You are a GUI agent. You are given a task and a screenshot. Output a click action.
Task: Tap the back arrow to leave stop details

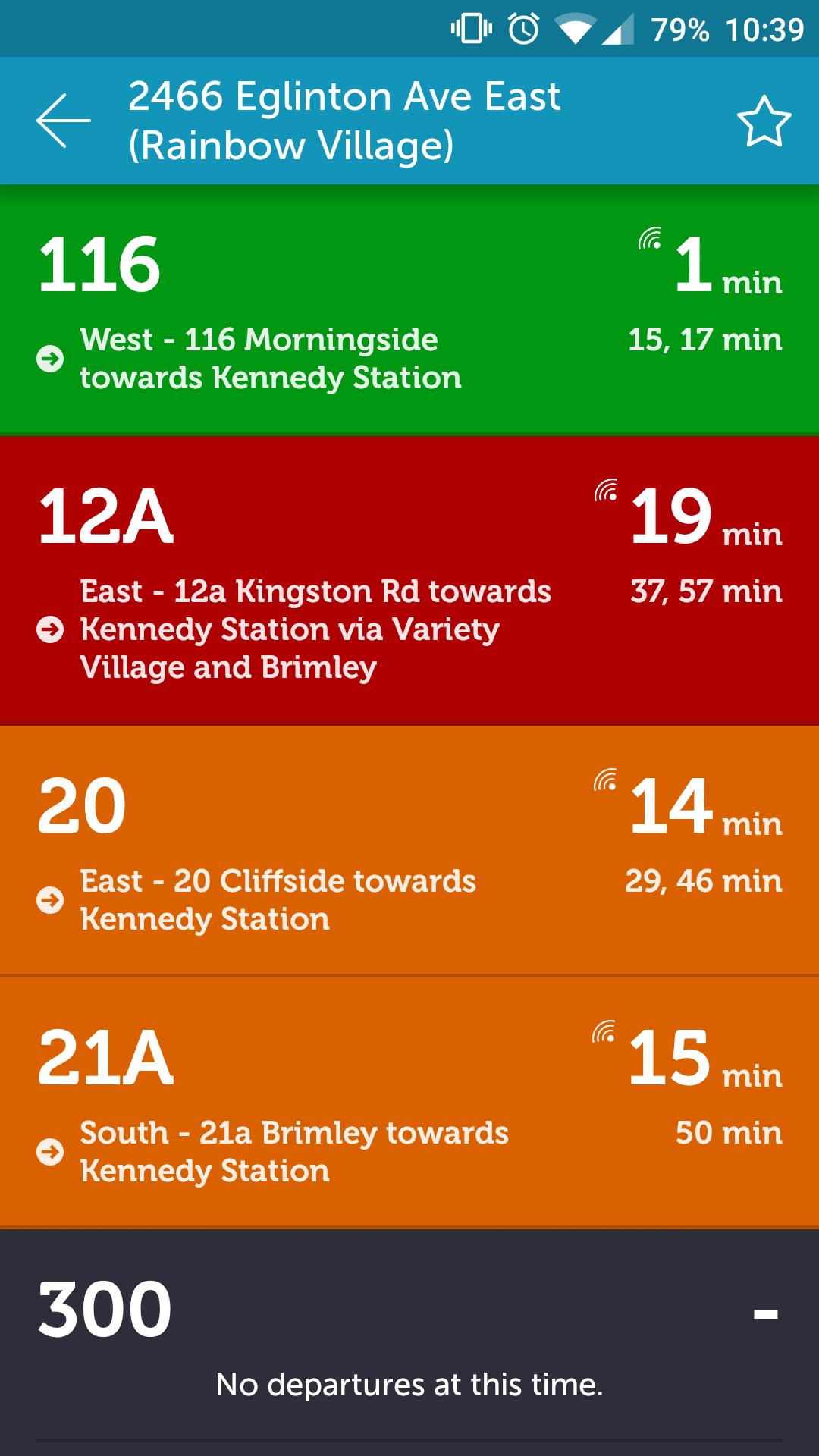point(61,121)
